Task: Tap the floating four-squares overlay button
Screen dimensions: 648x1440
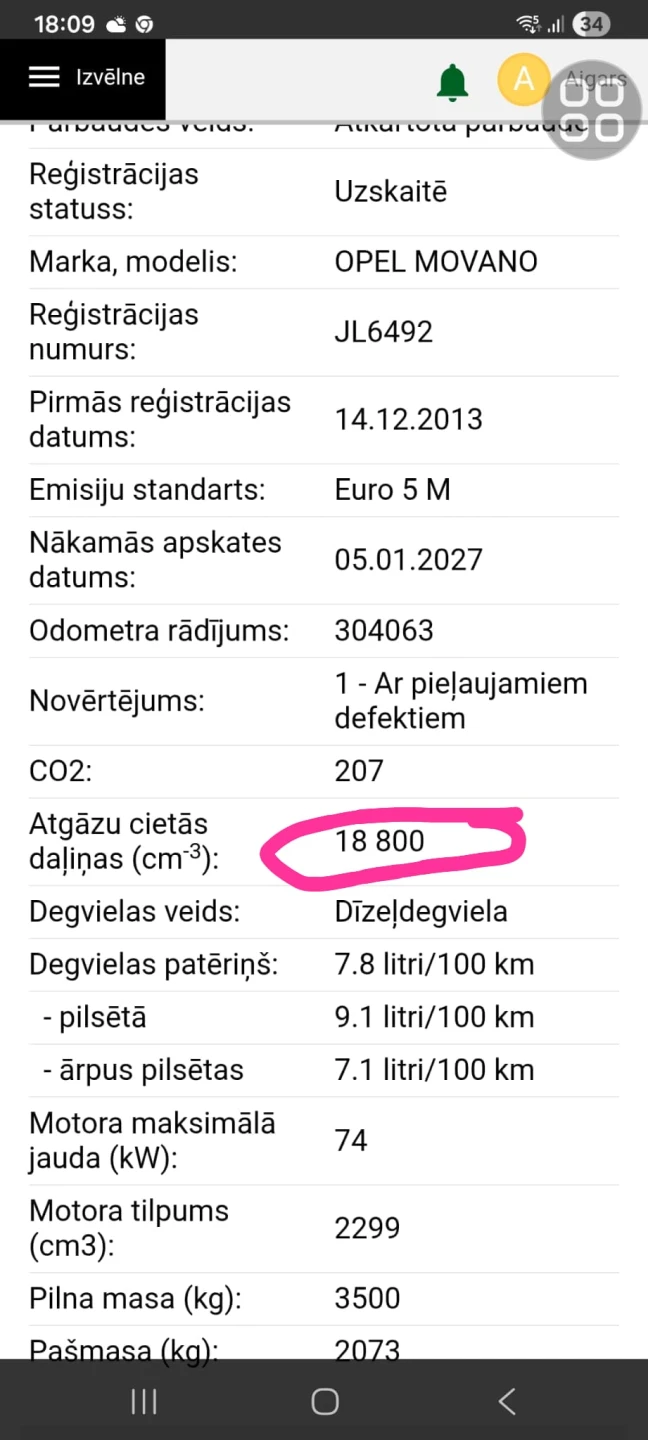Action: [594, 111]
